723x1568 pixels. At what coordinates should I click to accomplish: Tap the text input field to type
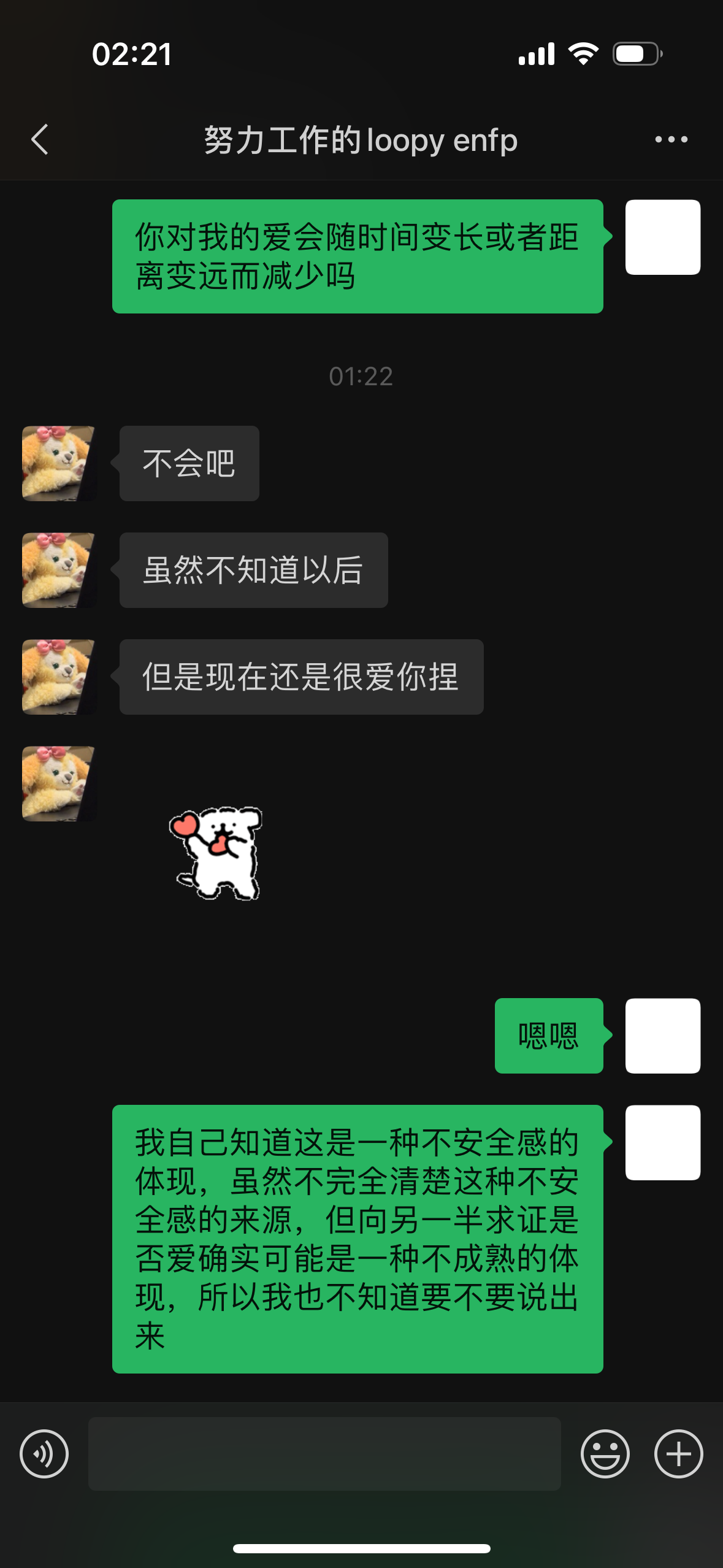pos(325,1454)
